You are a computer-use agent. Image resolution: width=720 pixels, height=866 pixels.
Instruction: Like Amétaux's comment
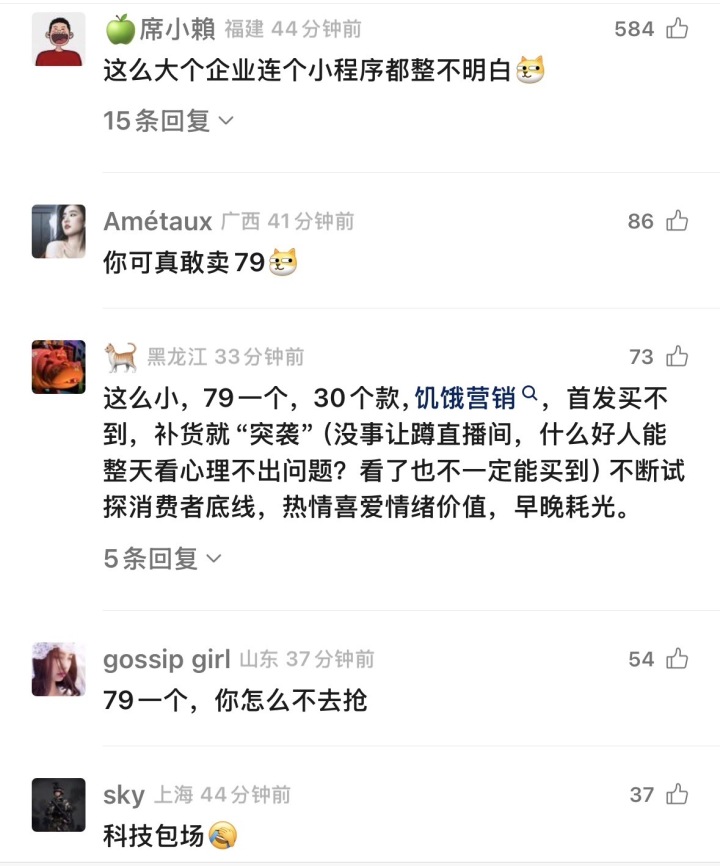coord(677,221)
